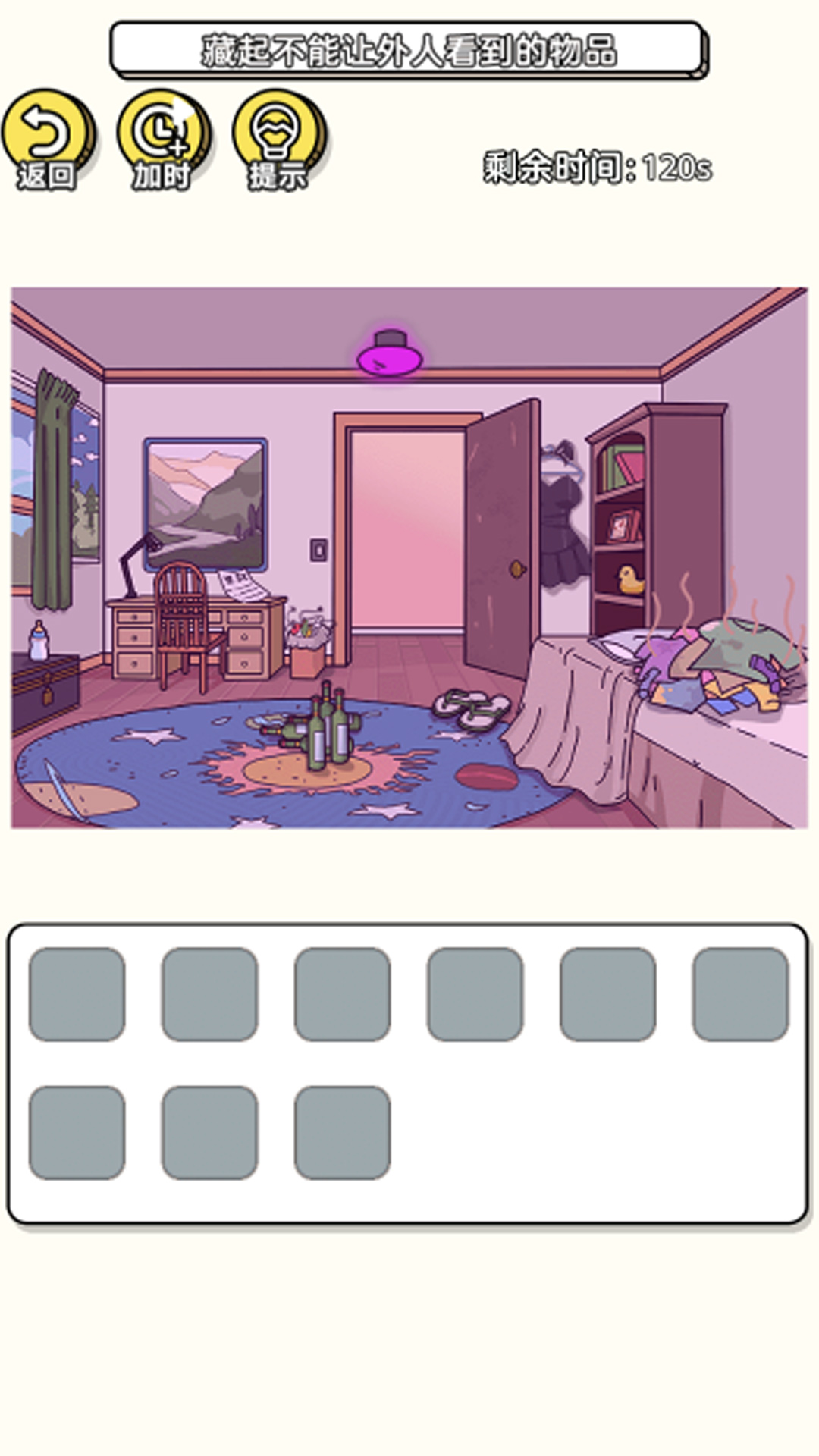Tap the baby bottle on the trunk
The height and width of the screenshot is (1456, 819).
(x=38, y=641)
